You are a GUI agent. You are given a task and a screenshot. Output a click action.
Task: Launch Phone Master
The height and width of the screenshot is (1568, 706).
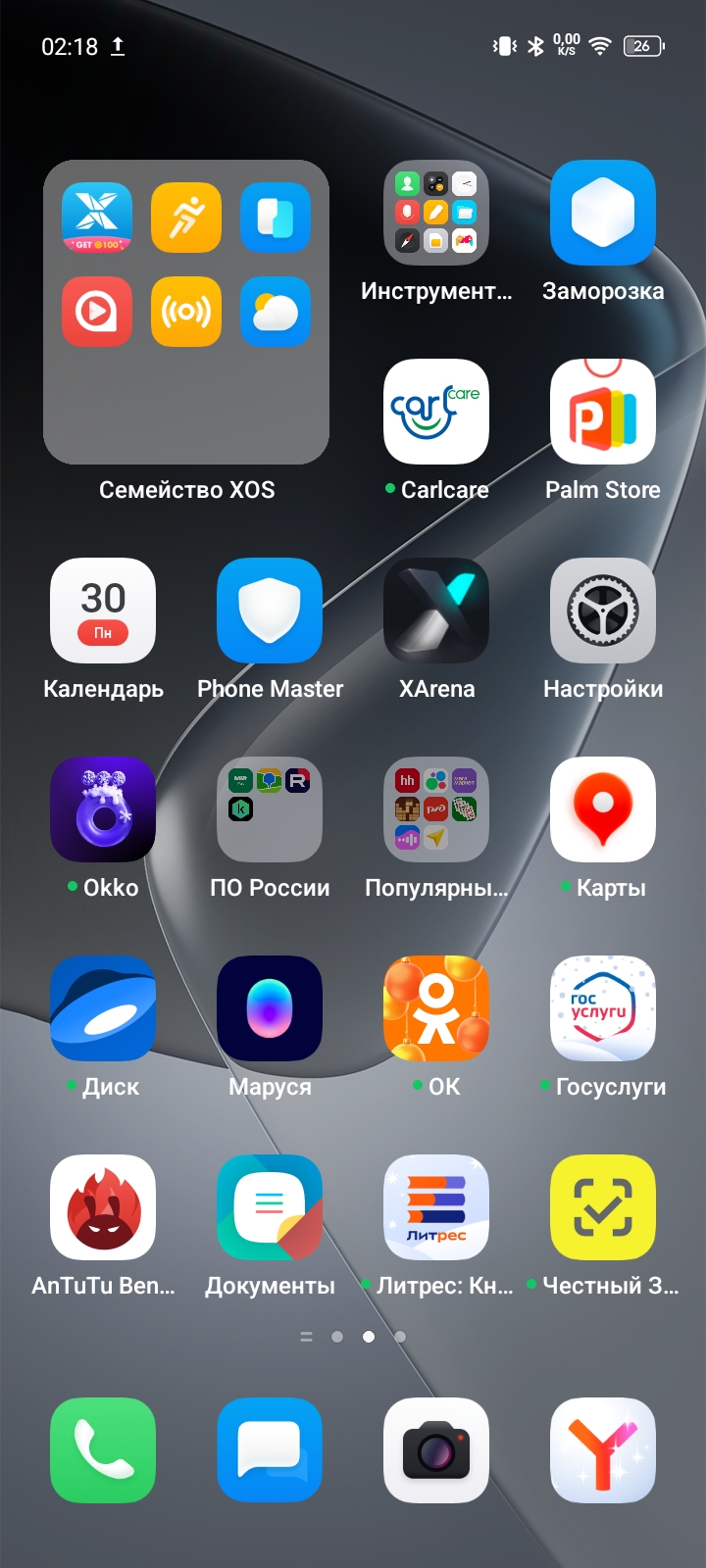[x=270, y=612]
